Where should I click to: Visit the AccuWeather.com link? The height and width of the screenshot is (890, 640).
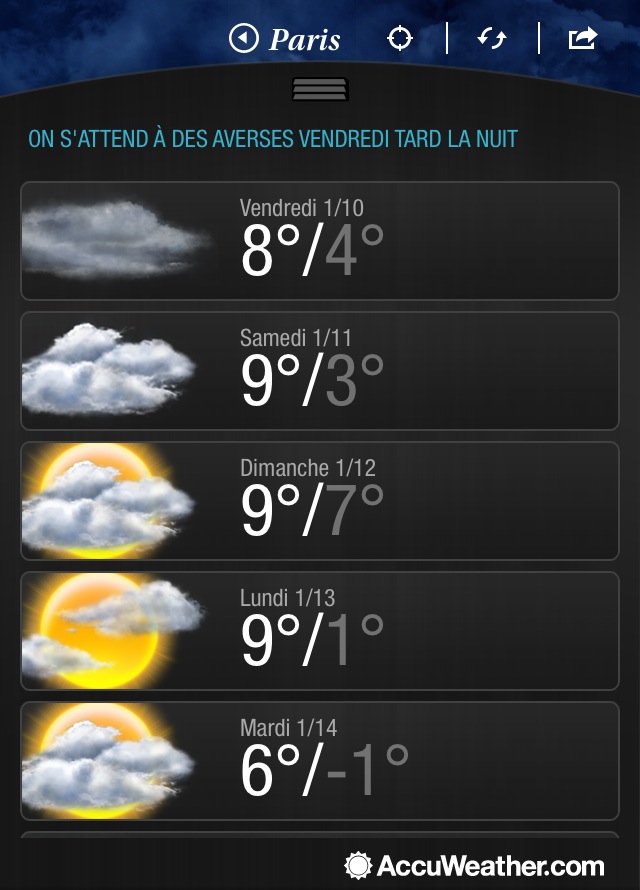click(x=475, y=865)
